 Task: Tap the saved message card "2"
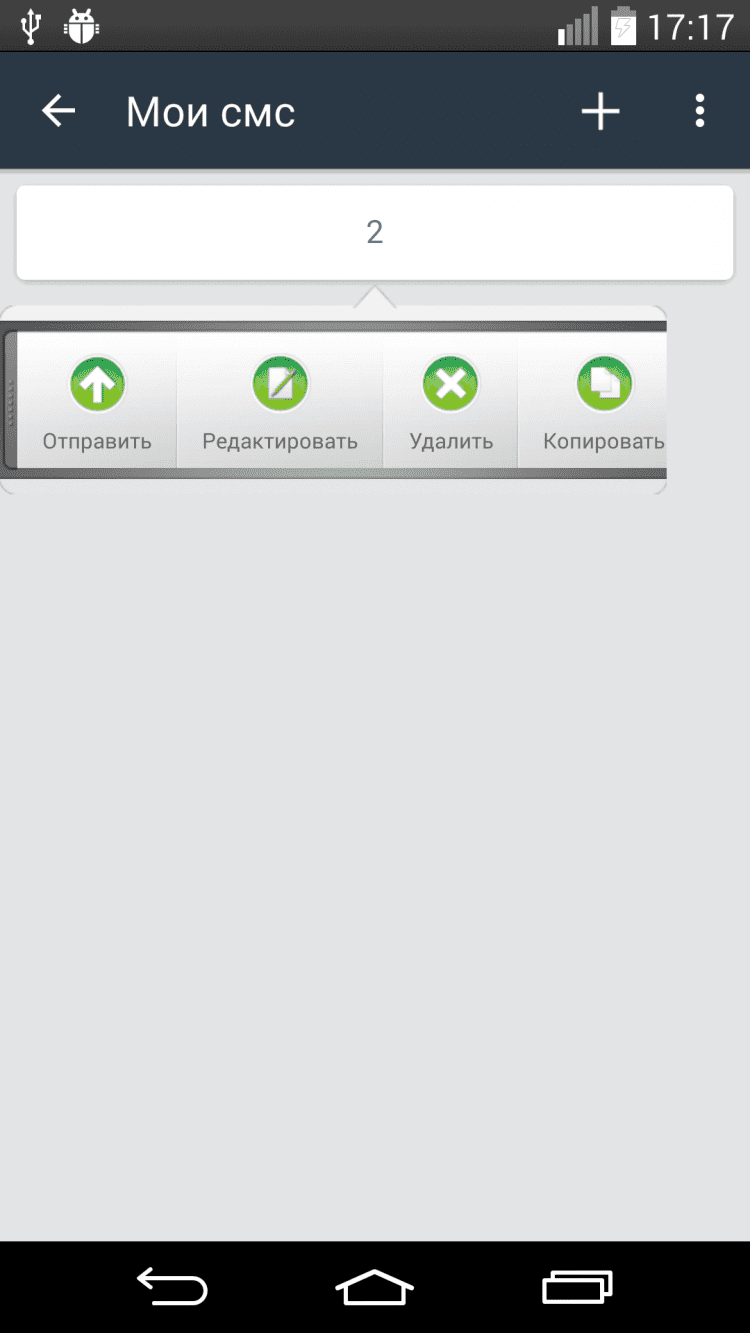click(375, 232)
